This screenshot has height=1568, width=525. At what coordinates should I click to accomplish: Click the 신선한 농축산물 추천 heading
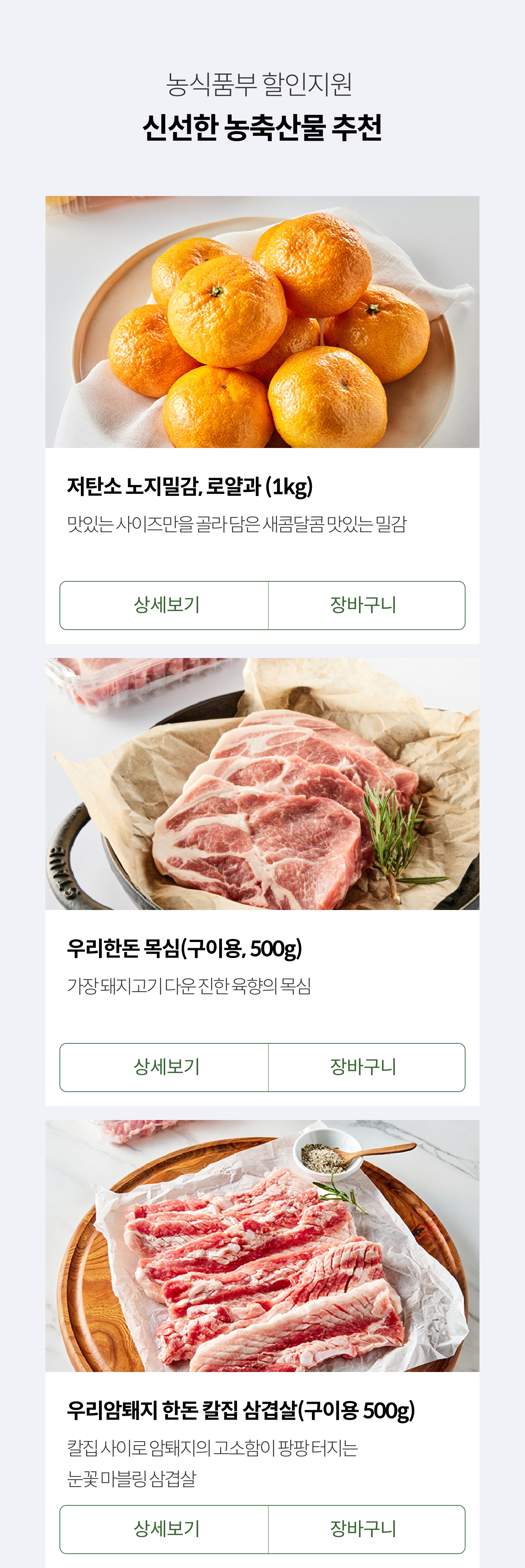[x=262, y=127]
